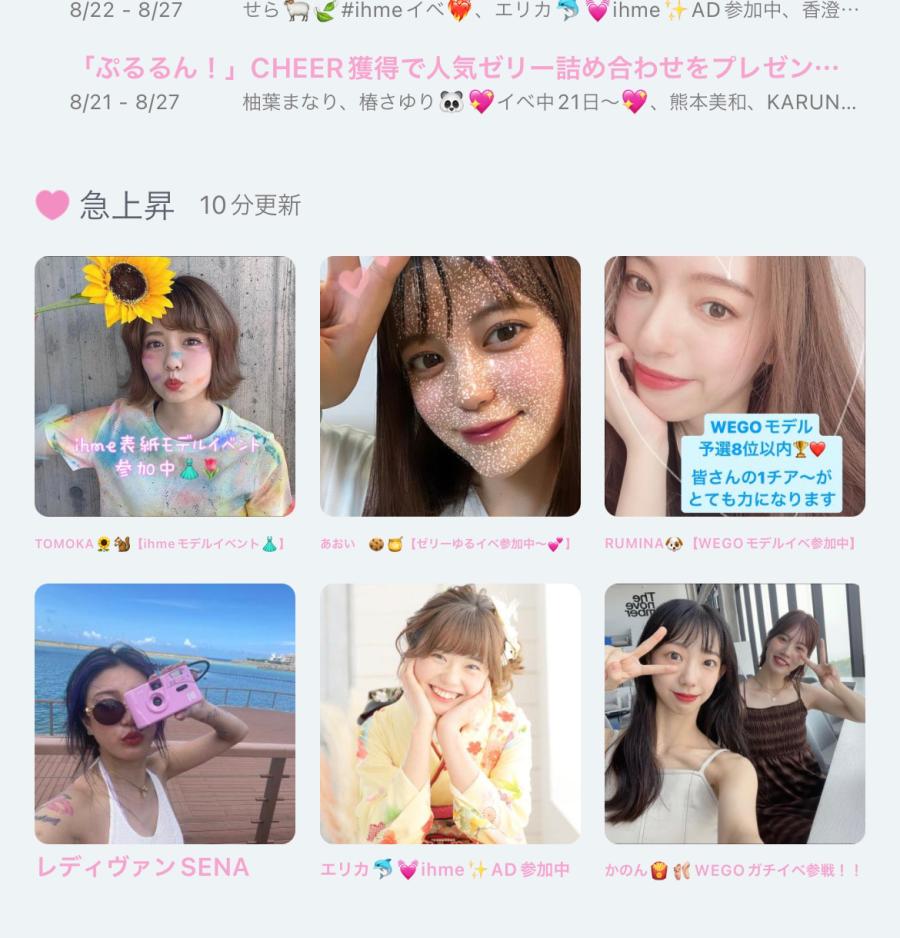The image size is (900, 938).
Task: Open あおい's jelly event profile tile
Action: 450,386
